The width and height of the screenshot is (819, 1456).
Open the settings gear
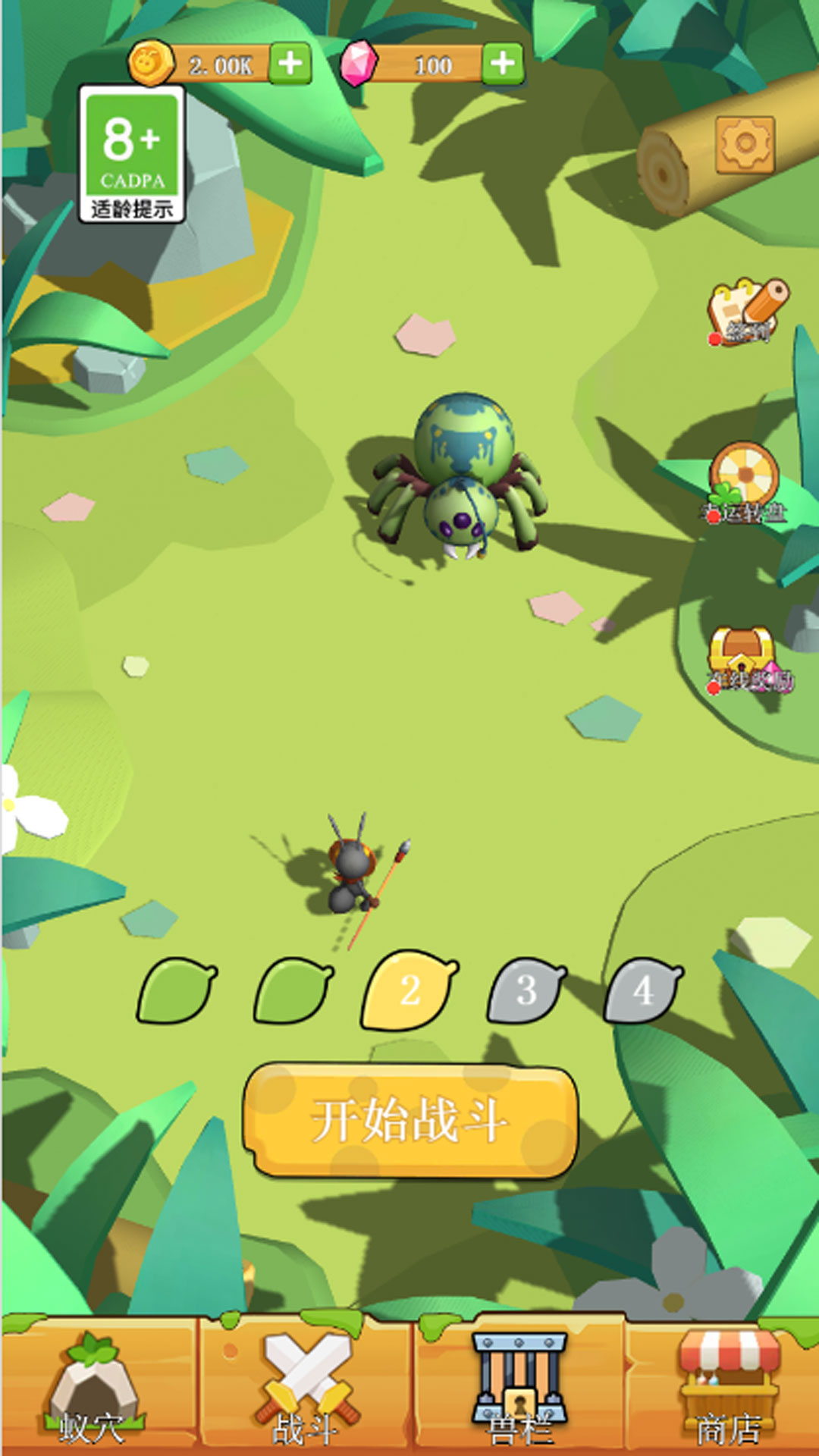(745, 144)
